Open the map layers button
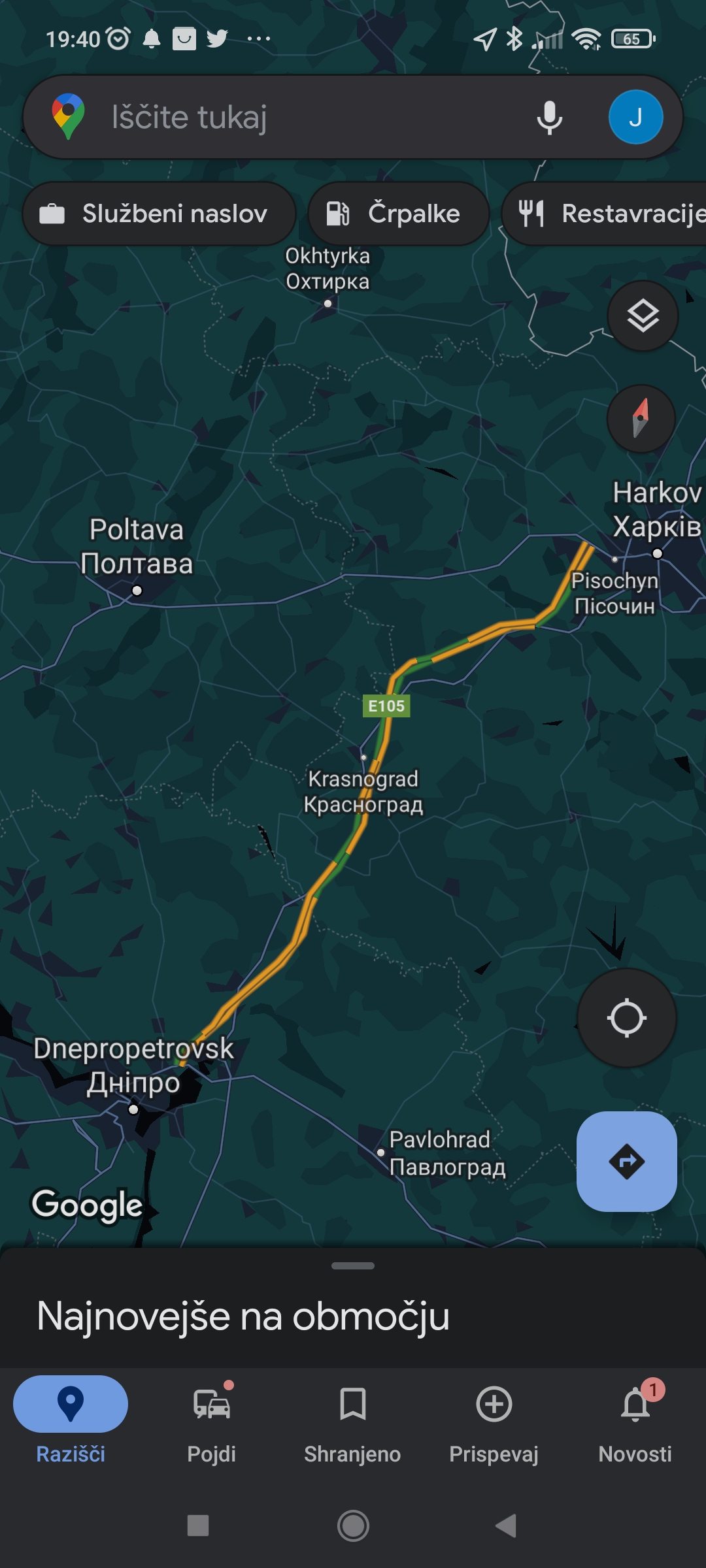This screenshot has height=1568, width=706. click(643, 316)
